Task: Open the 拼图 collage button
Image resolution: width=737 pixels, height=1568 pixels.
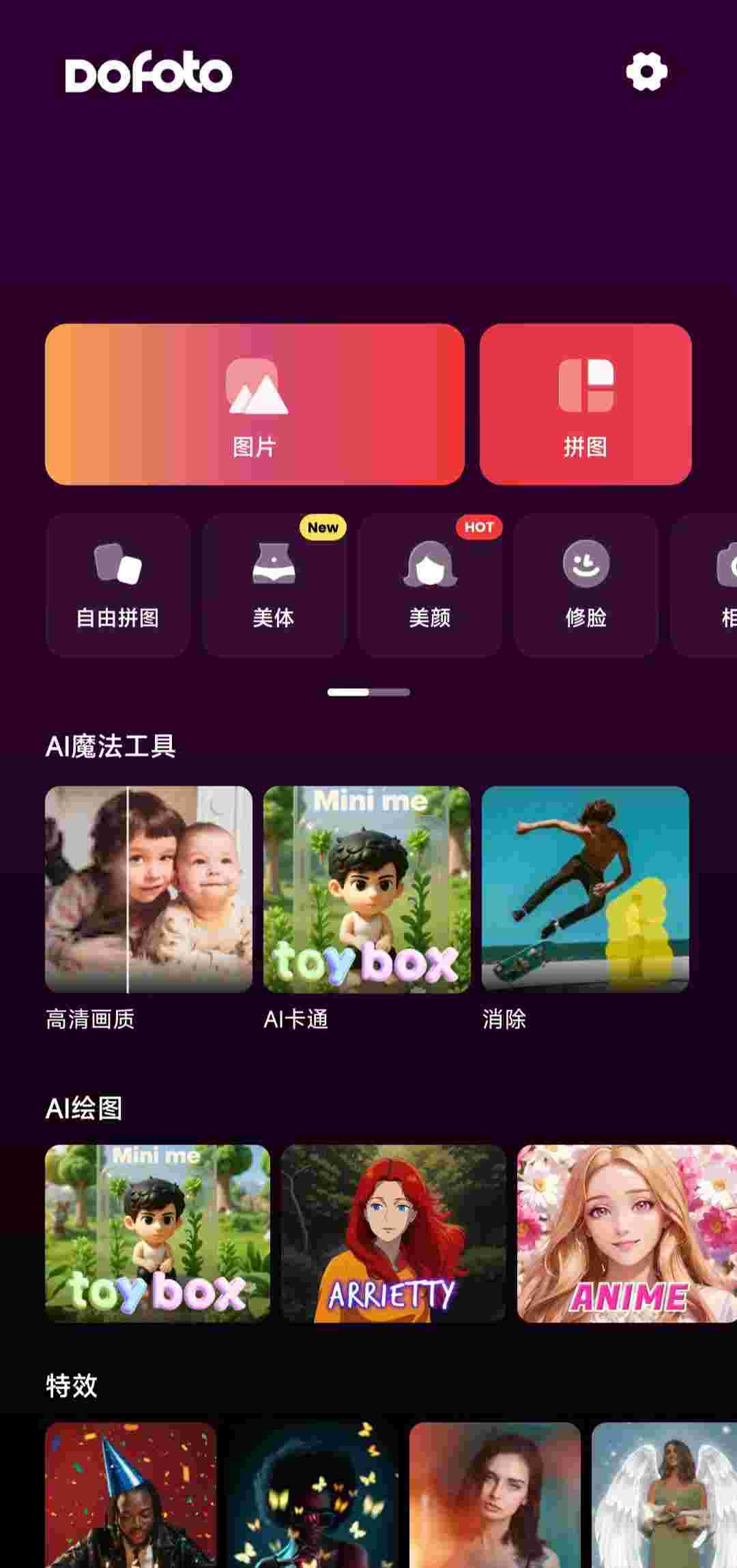Action: 586,404
